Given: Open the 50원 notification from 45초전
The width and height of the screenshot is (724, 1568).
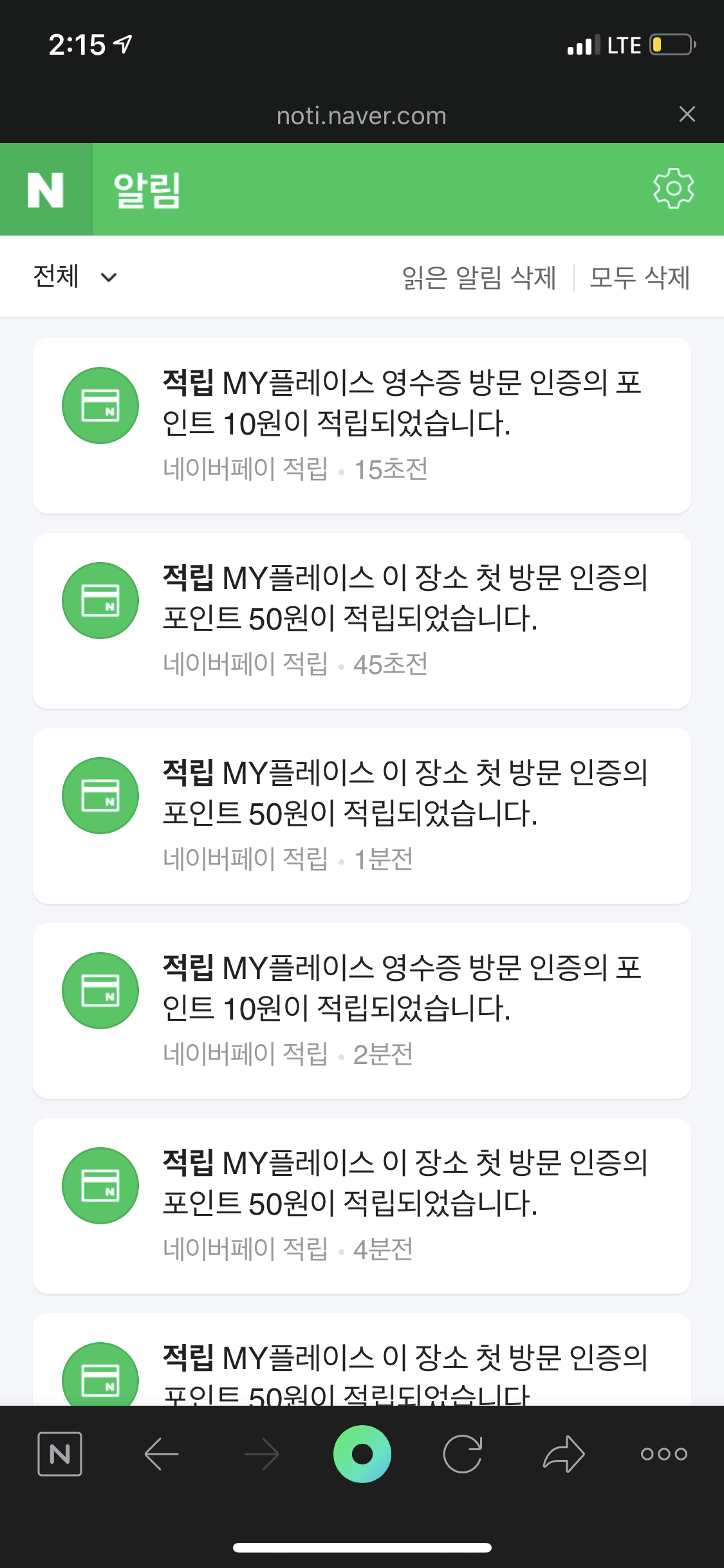Looking at the screenshot, I should 362,621.
